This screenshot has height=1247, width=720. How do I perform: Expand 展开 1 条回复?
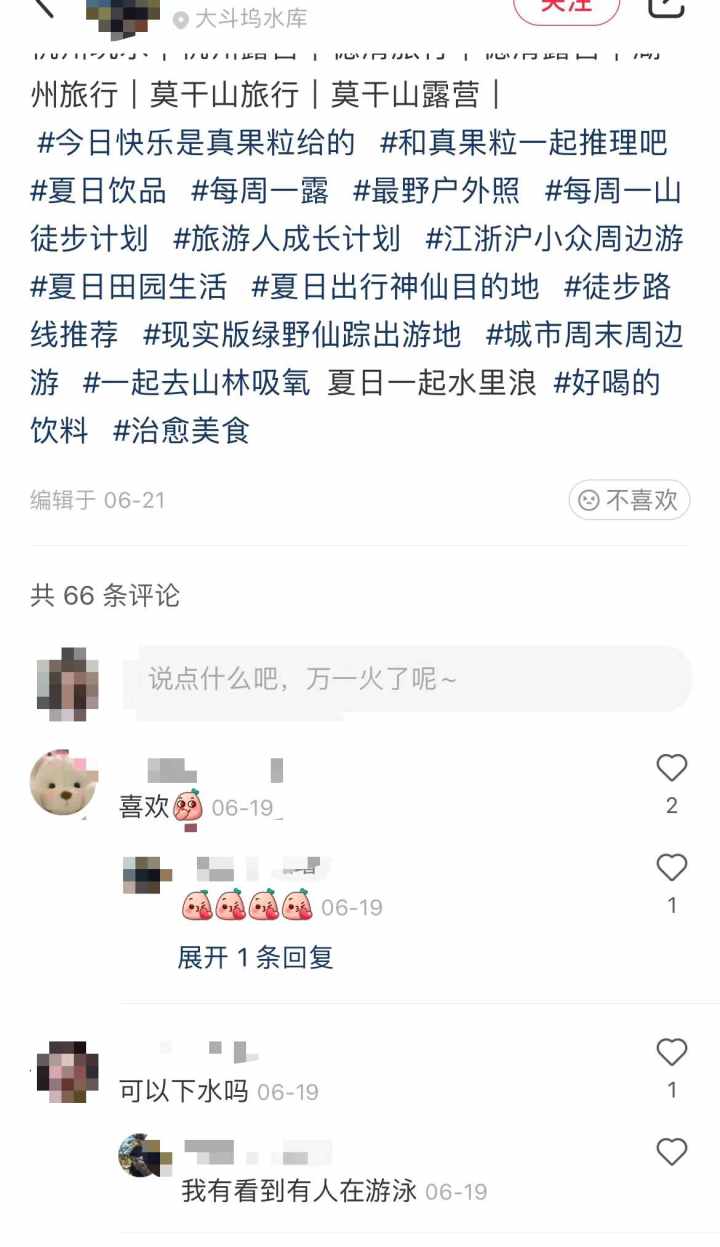coord(255,957)
